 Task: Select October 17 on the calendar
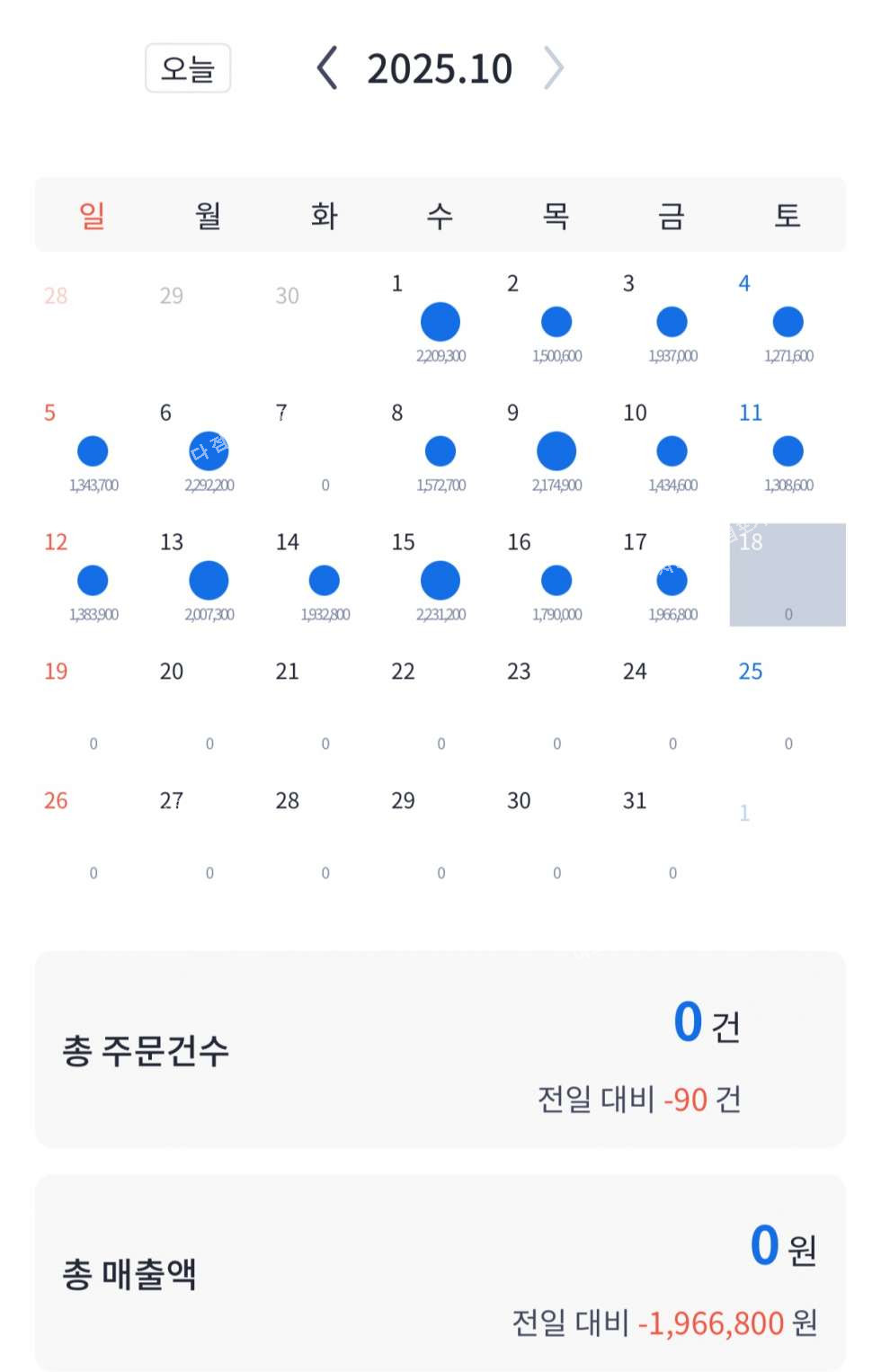(672, 579)
